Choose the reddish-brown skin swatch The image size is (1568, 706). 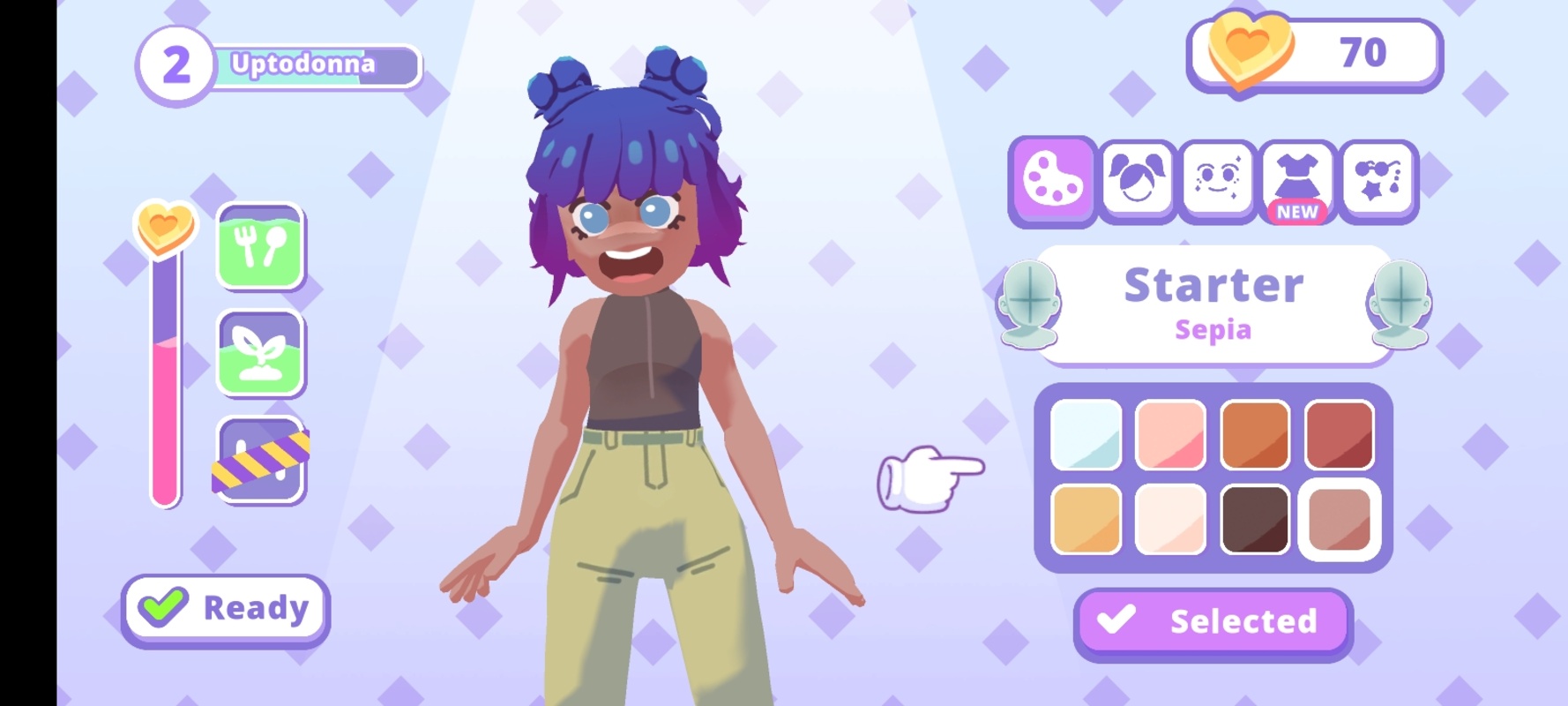[1339, 434]
